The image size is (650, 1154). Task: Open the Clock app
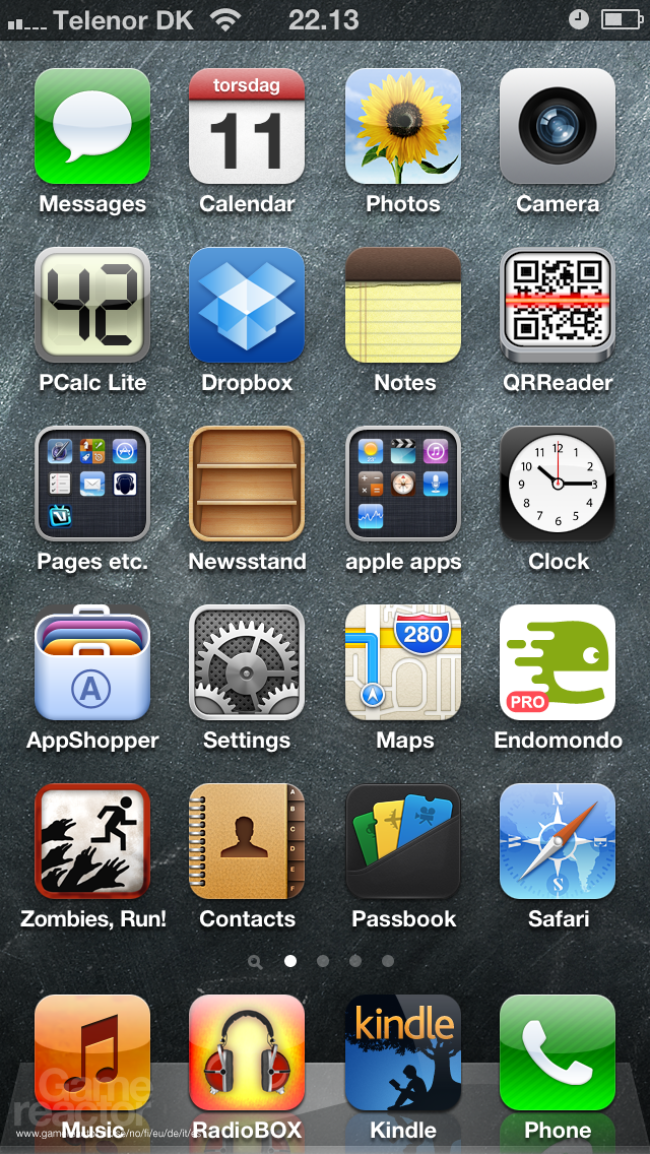coord(557,484)
